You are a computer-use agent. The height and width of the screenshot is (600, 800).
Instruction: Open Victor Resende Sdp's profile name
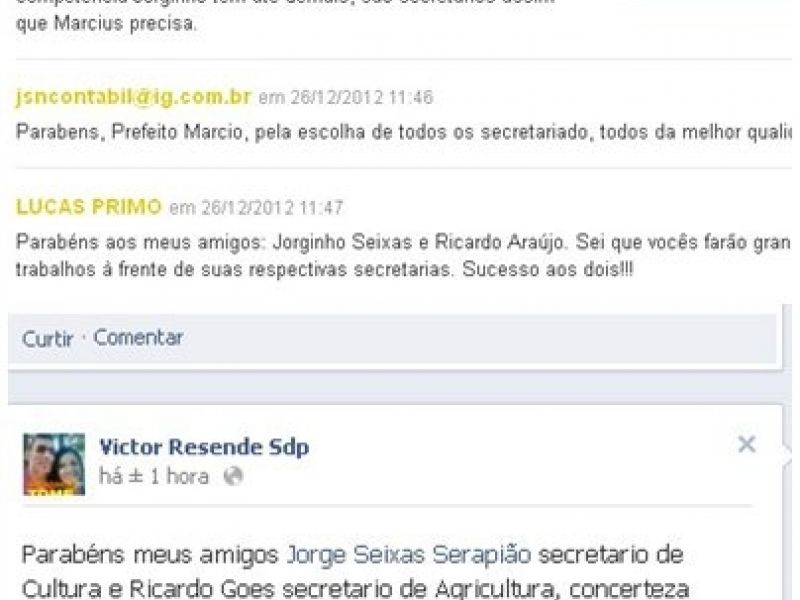[204, 447]
